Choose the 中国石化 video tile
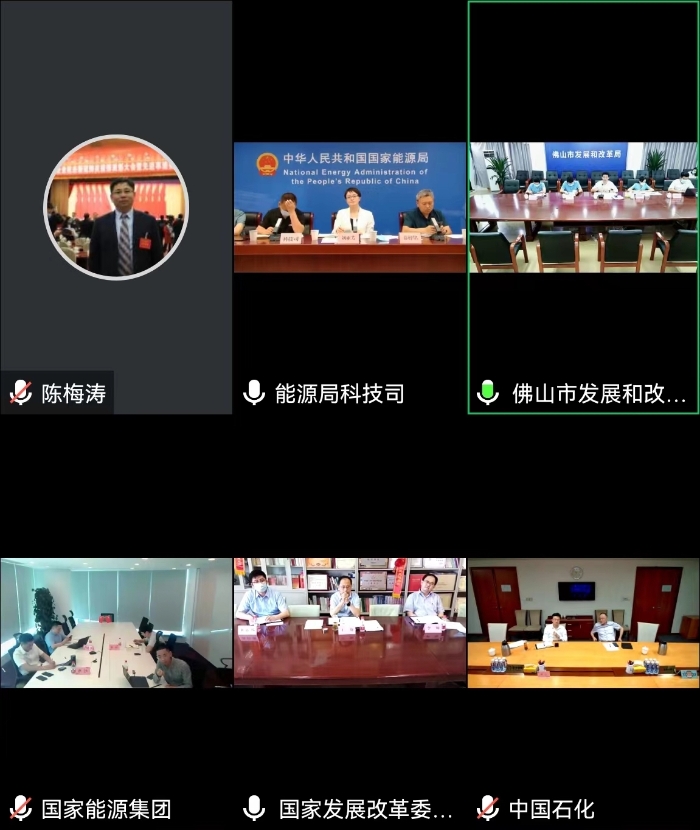Viewport: 700px width, 830px height. click(x=583, y=623)
